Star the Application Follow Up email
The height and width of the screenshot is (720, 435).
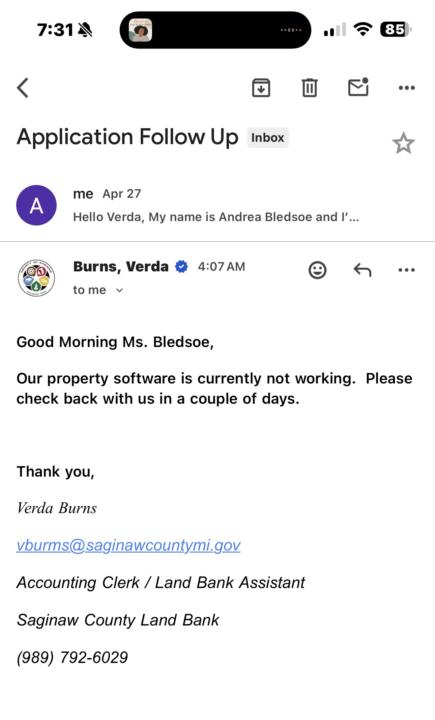(403, 143)
